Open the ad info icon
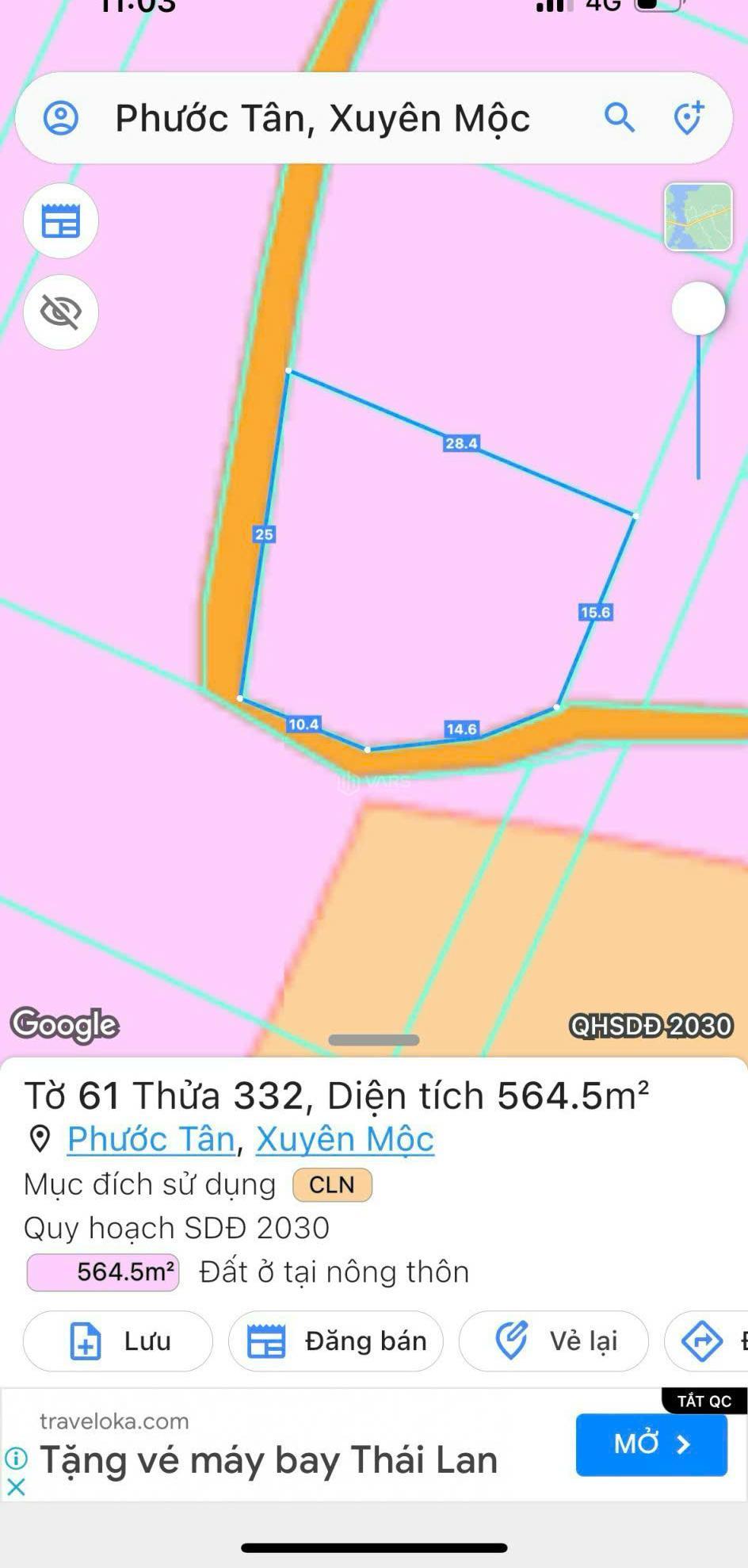The width and height of the screenshot is (748, 1568). coord(16,1458)
